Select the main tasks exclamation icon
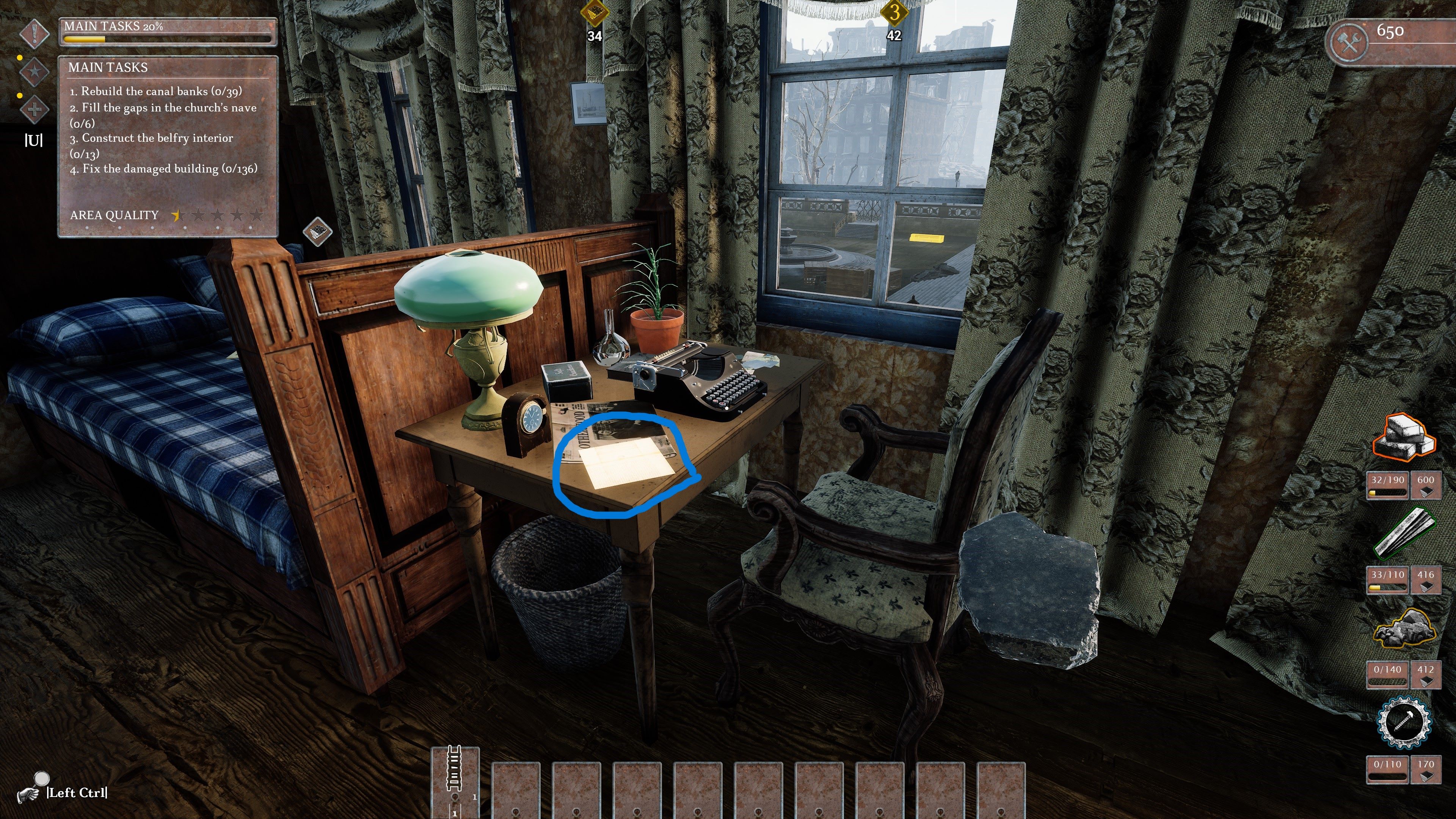 (35, 33)
